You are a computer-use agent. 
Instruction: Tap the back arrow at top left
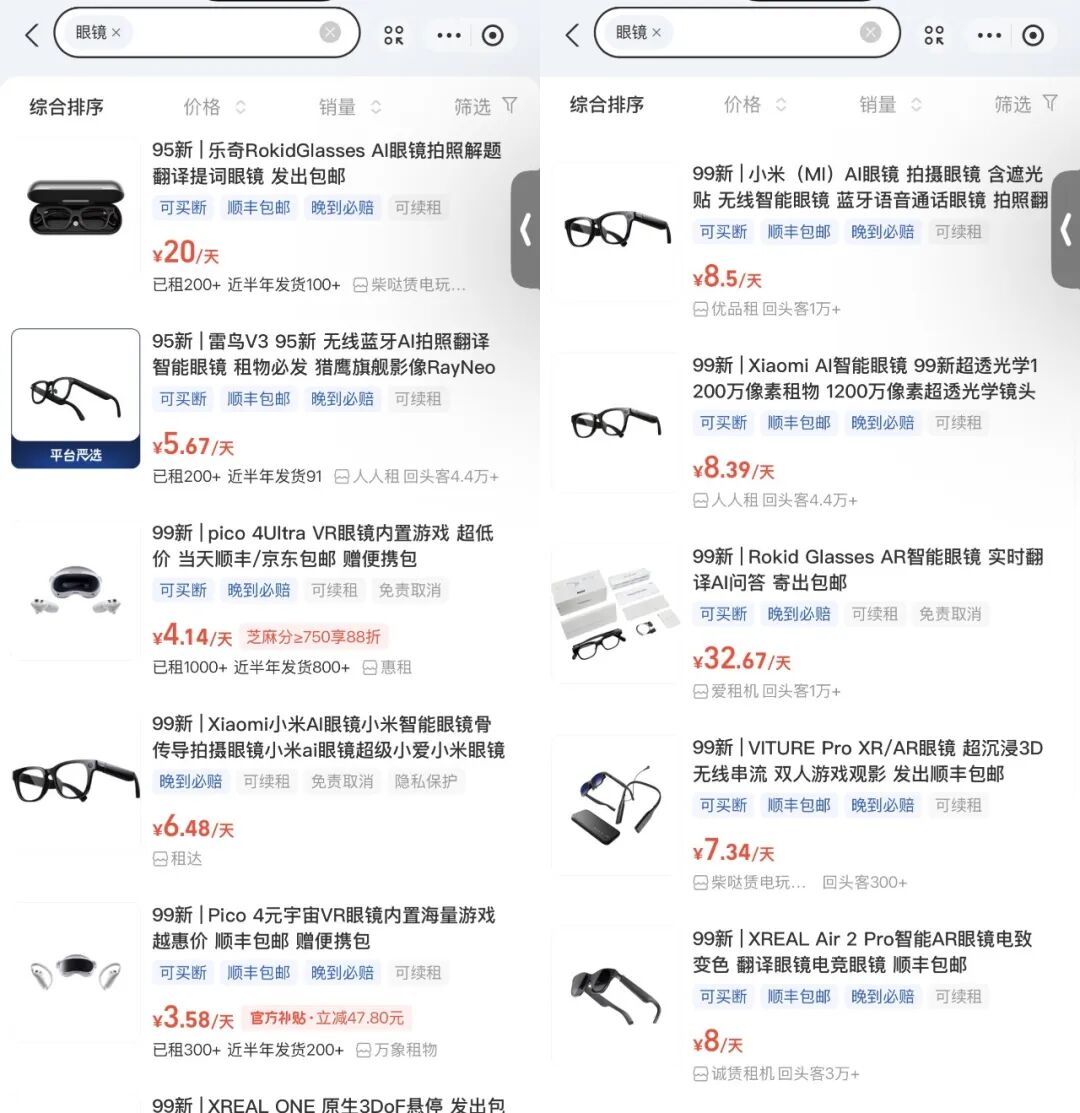(x=30, y=35)
